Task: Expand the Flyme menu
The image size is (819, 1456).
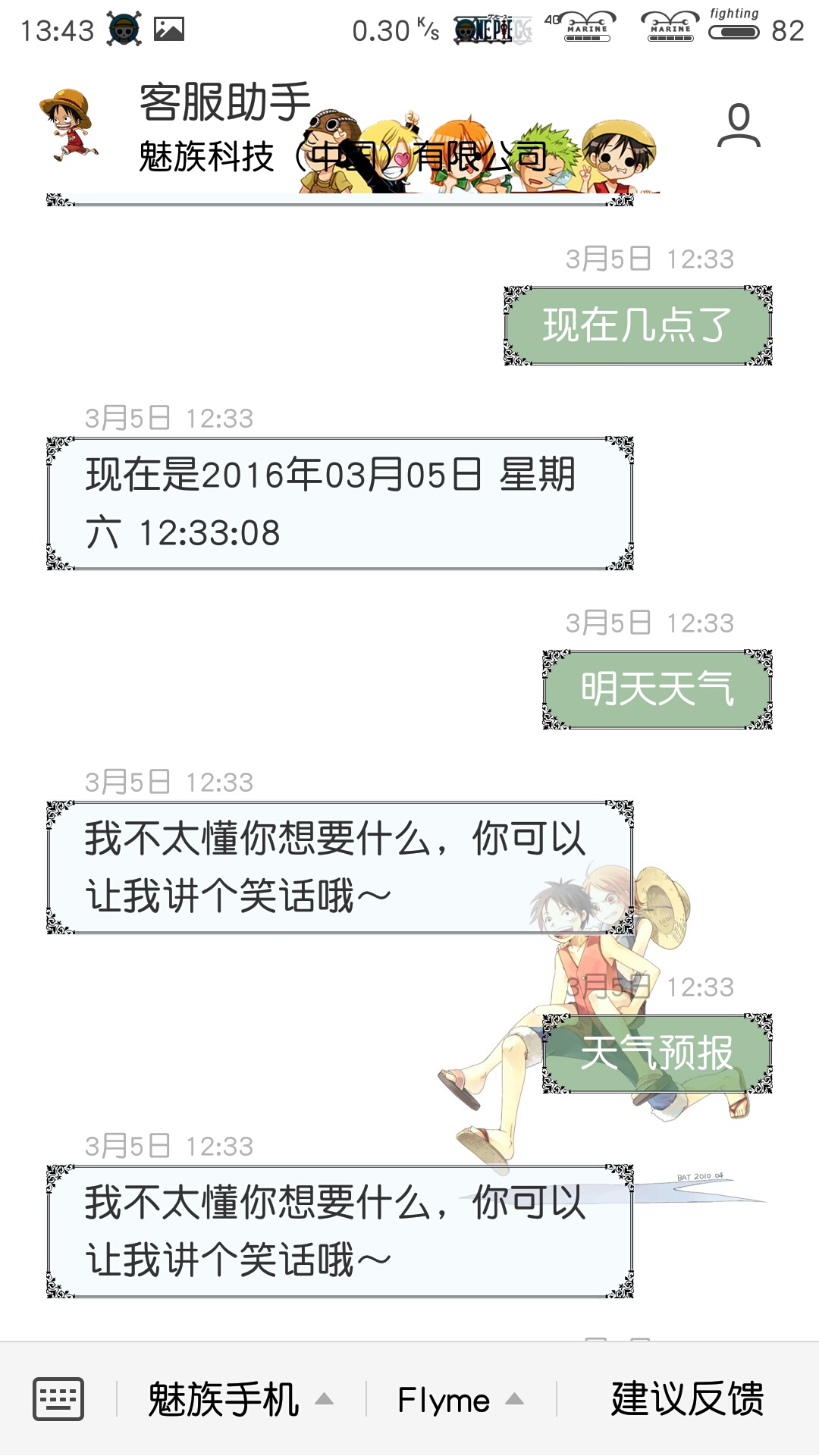Action: click(460, 1399)
